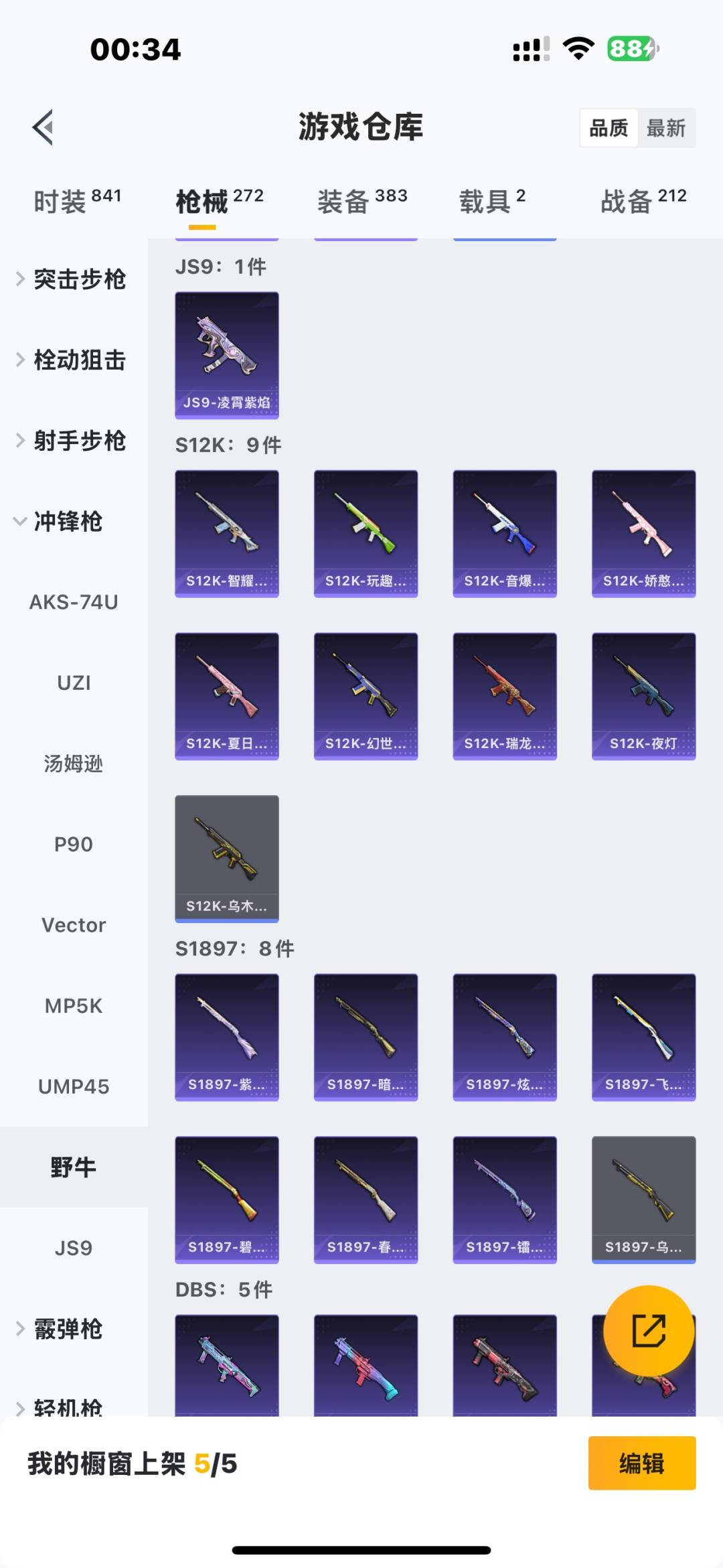Screen dimensions: 723x1568
Task: Sort the warehouse by 最新
Action: tap(665, 128)
